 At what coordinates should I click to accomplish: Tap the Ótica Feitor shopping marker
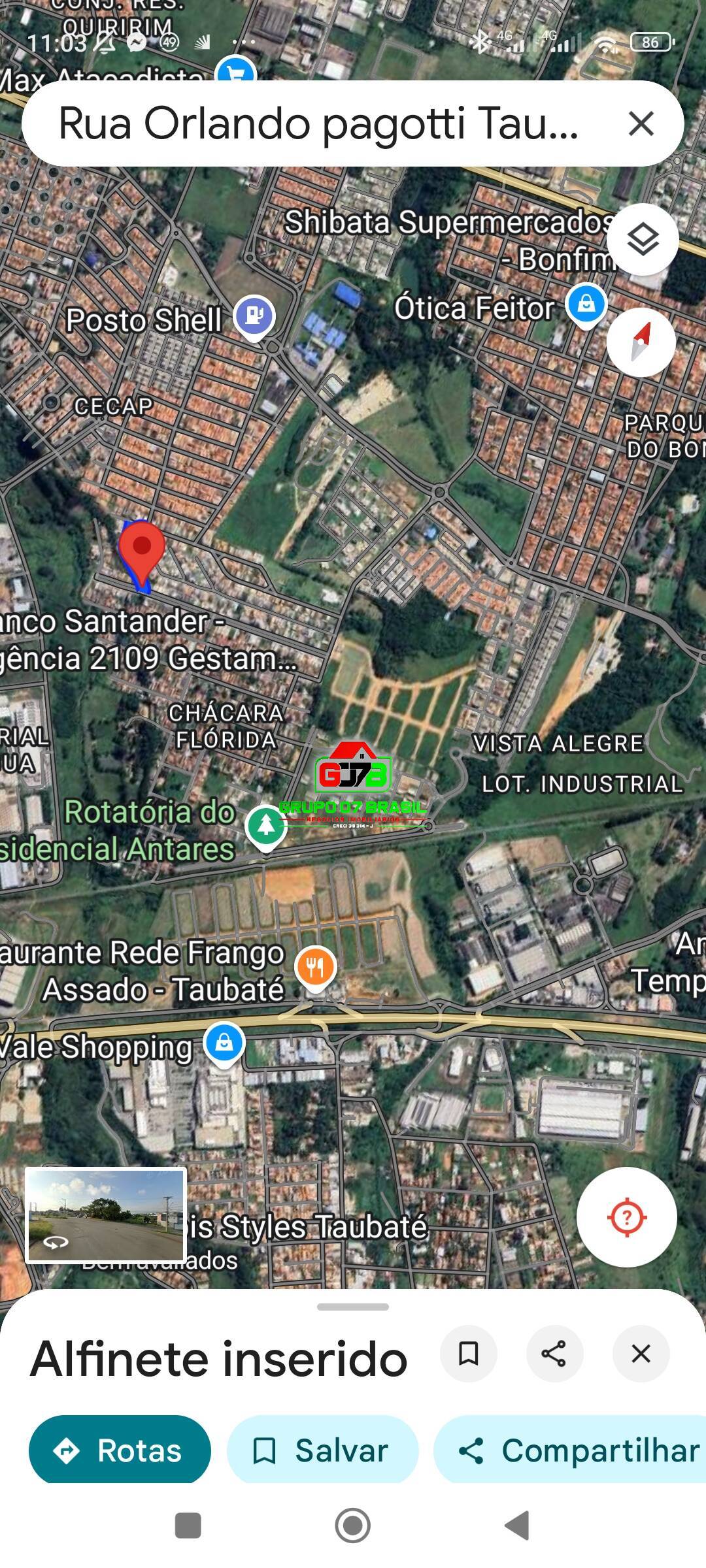(x=587, y=302)
